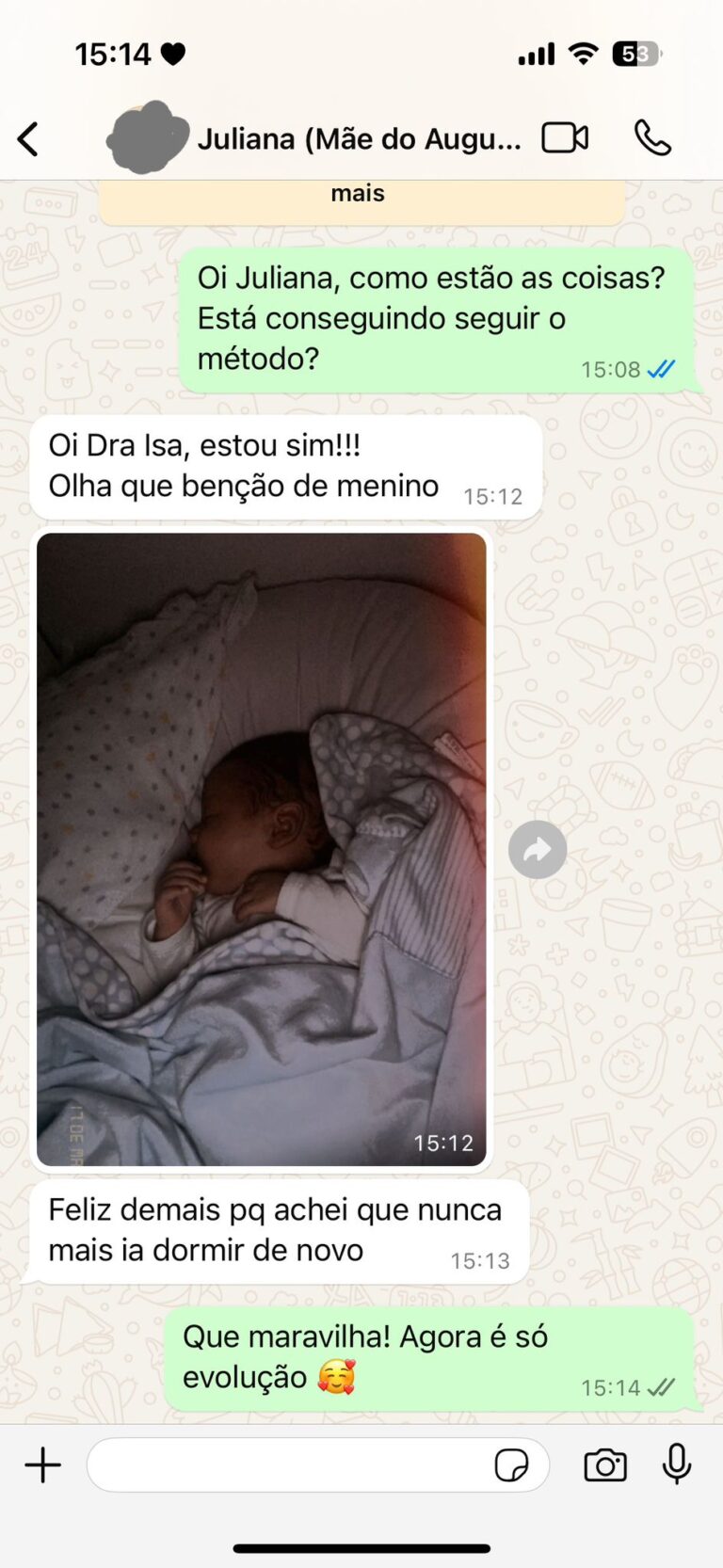The height and width of the screenshot is (1568, 723).
Task: Open the sleeping baby photo
Action: click(262, 849)
